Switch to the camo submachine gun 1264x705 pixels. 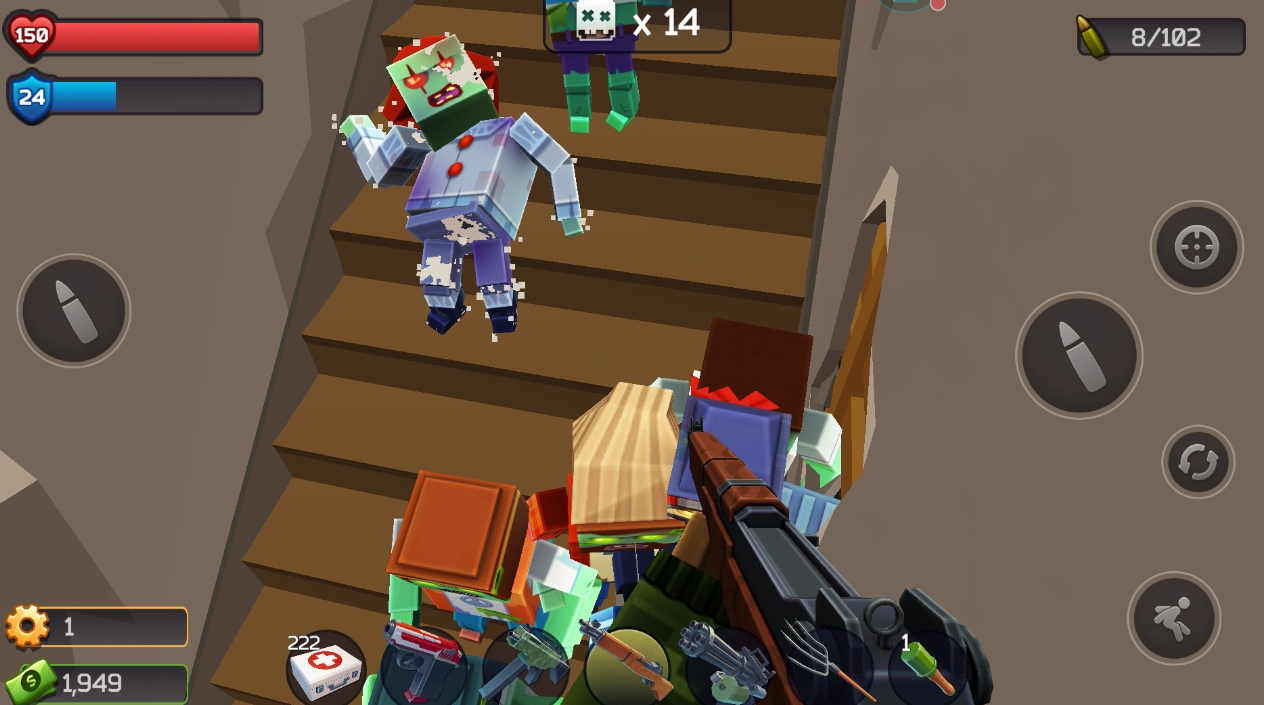(525, 665)
